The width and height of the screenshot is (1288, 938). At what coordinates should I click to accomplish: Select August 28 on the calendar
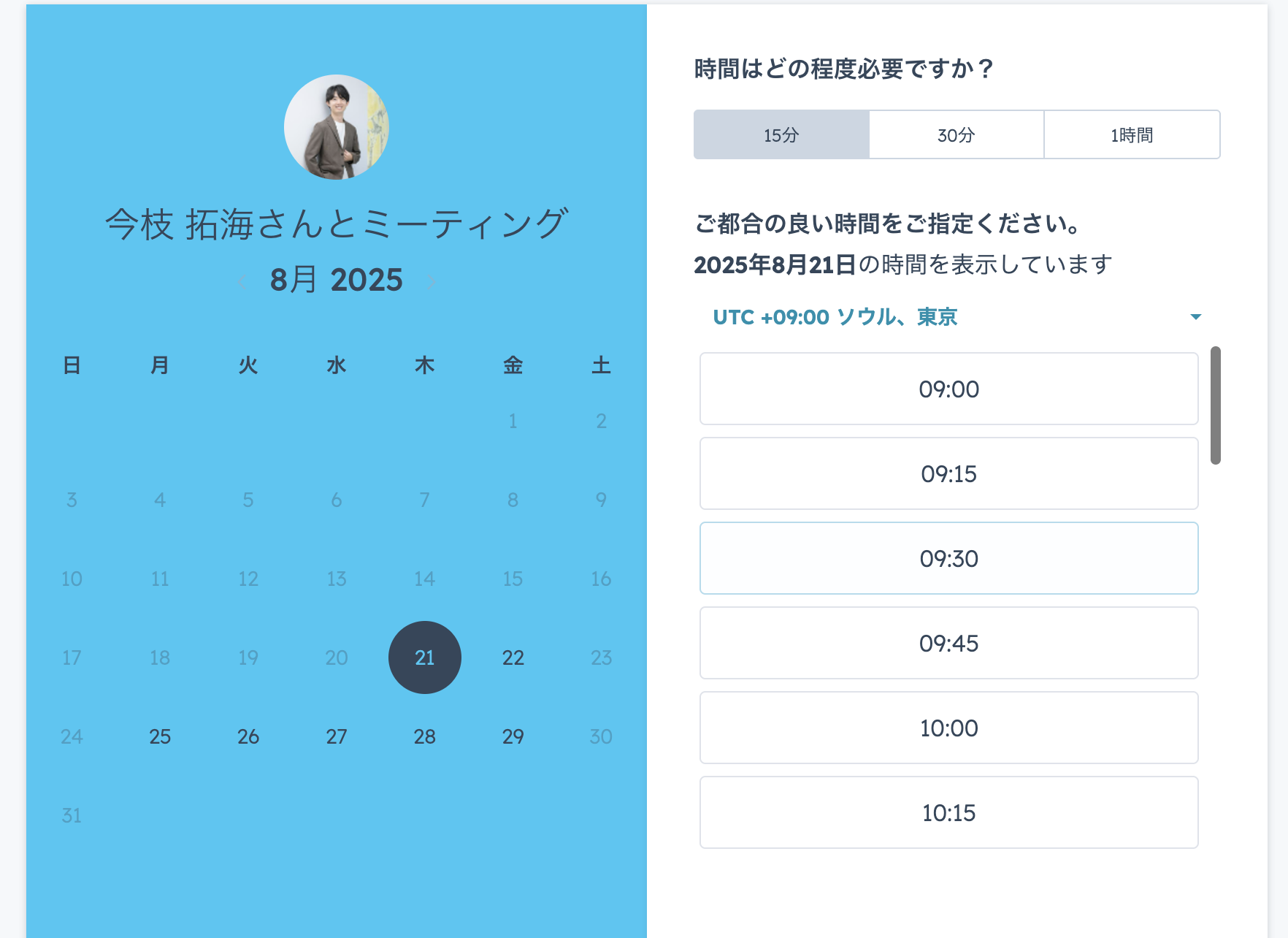[425, 736]
